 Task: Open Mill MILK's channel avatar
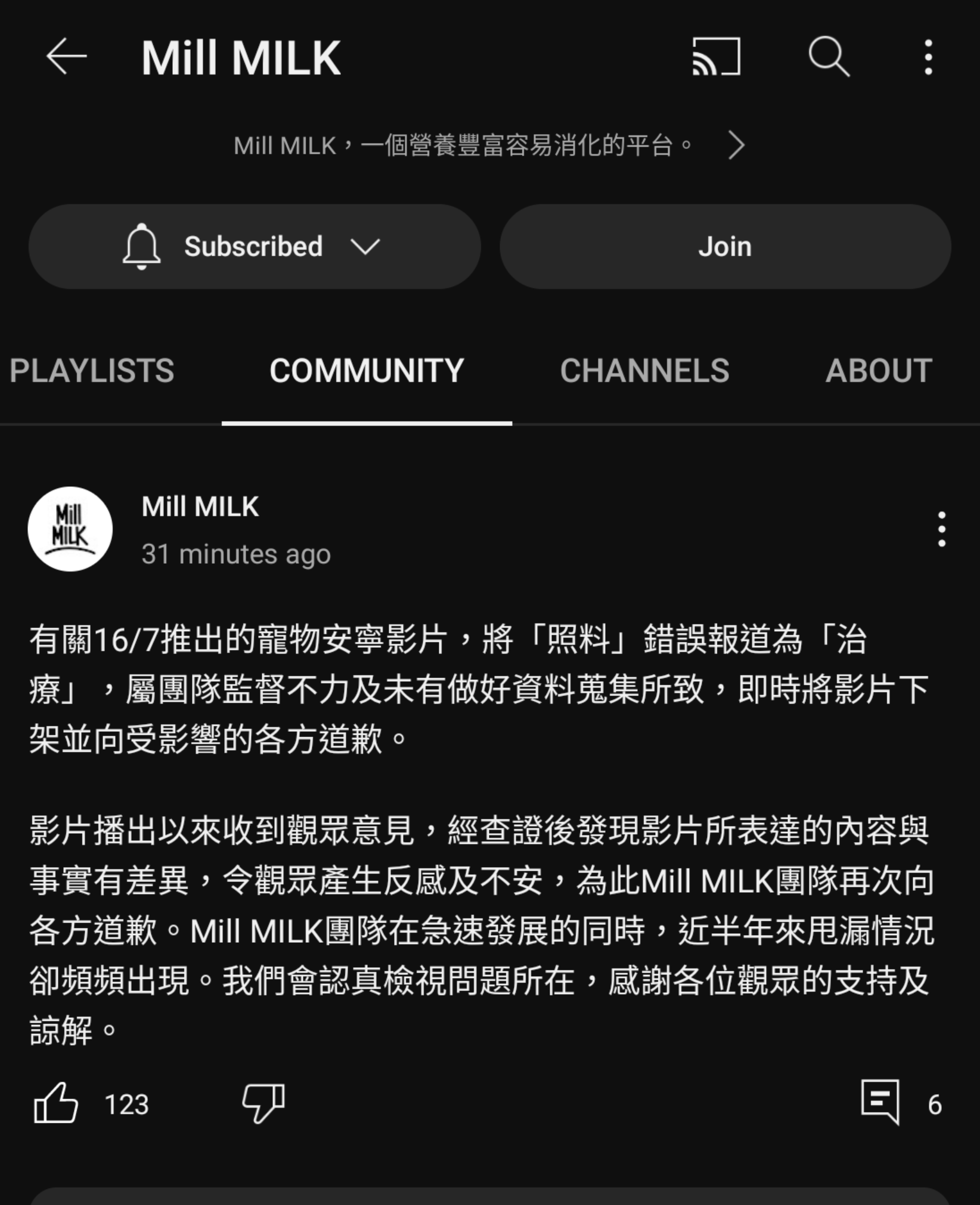69,527
